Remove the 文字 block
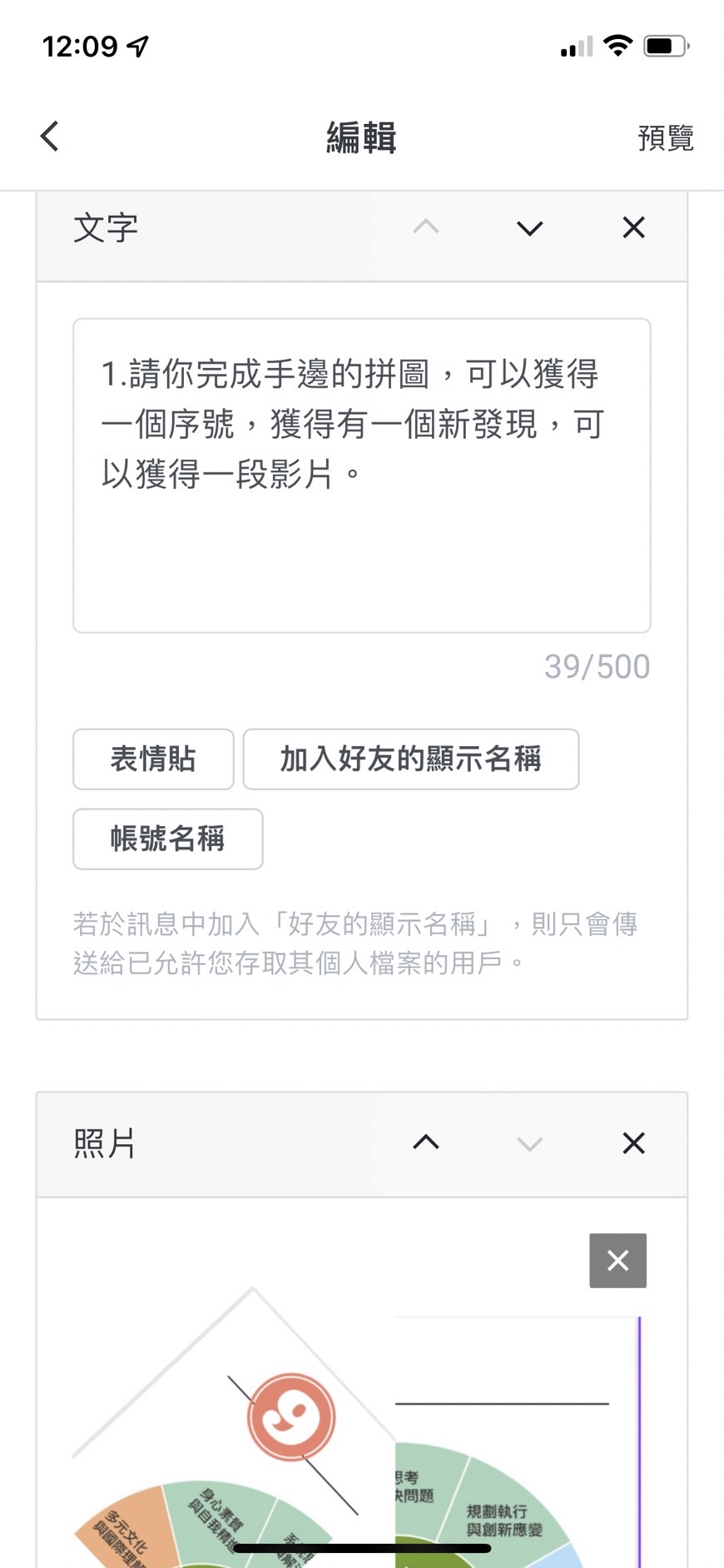The image size is (724, 1568). 633,228
